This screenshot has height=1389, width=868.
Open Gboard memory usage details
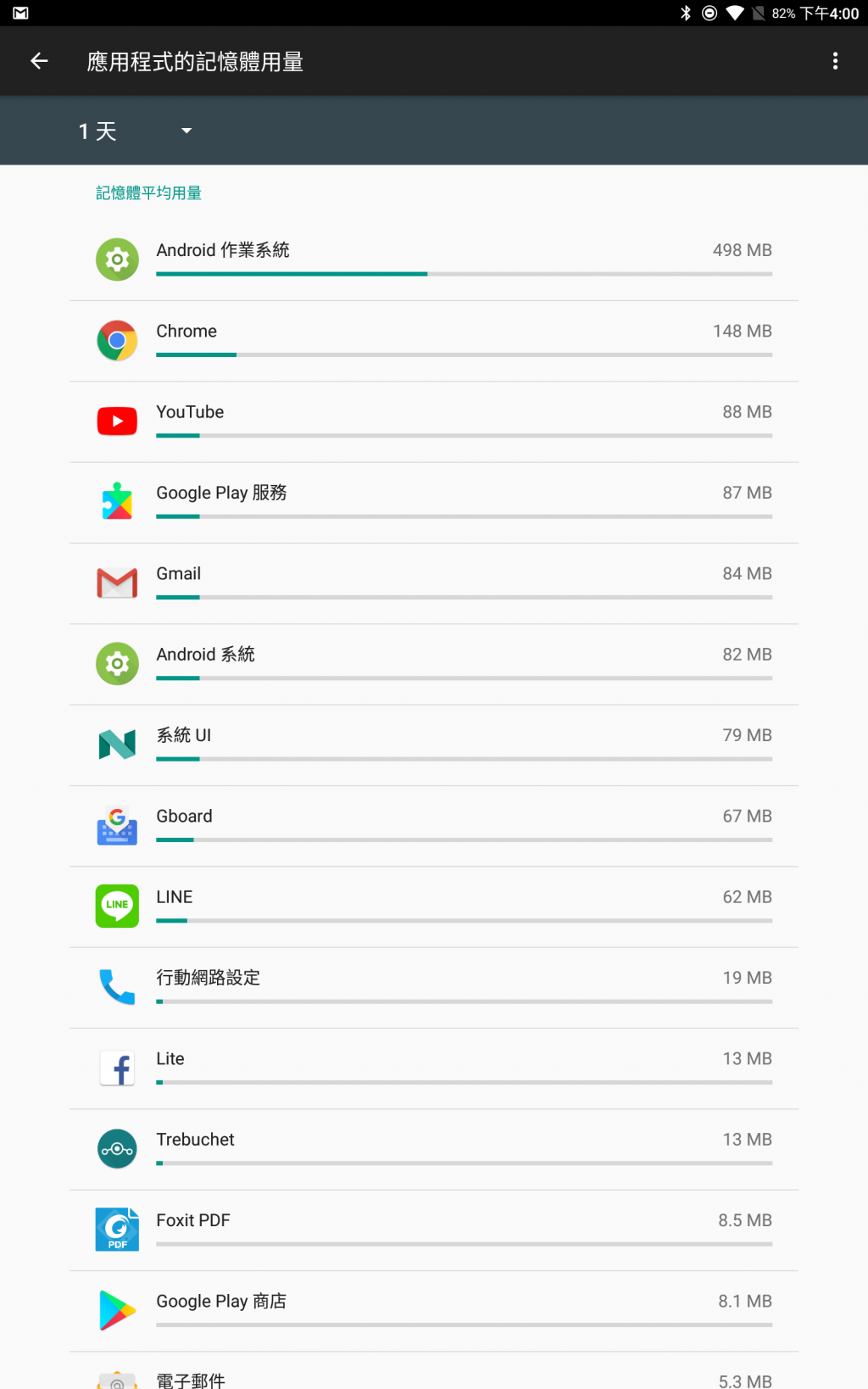coord(434,826)
